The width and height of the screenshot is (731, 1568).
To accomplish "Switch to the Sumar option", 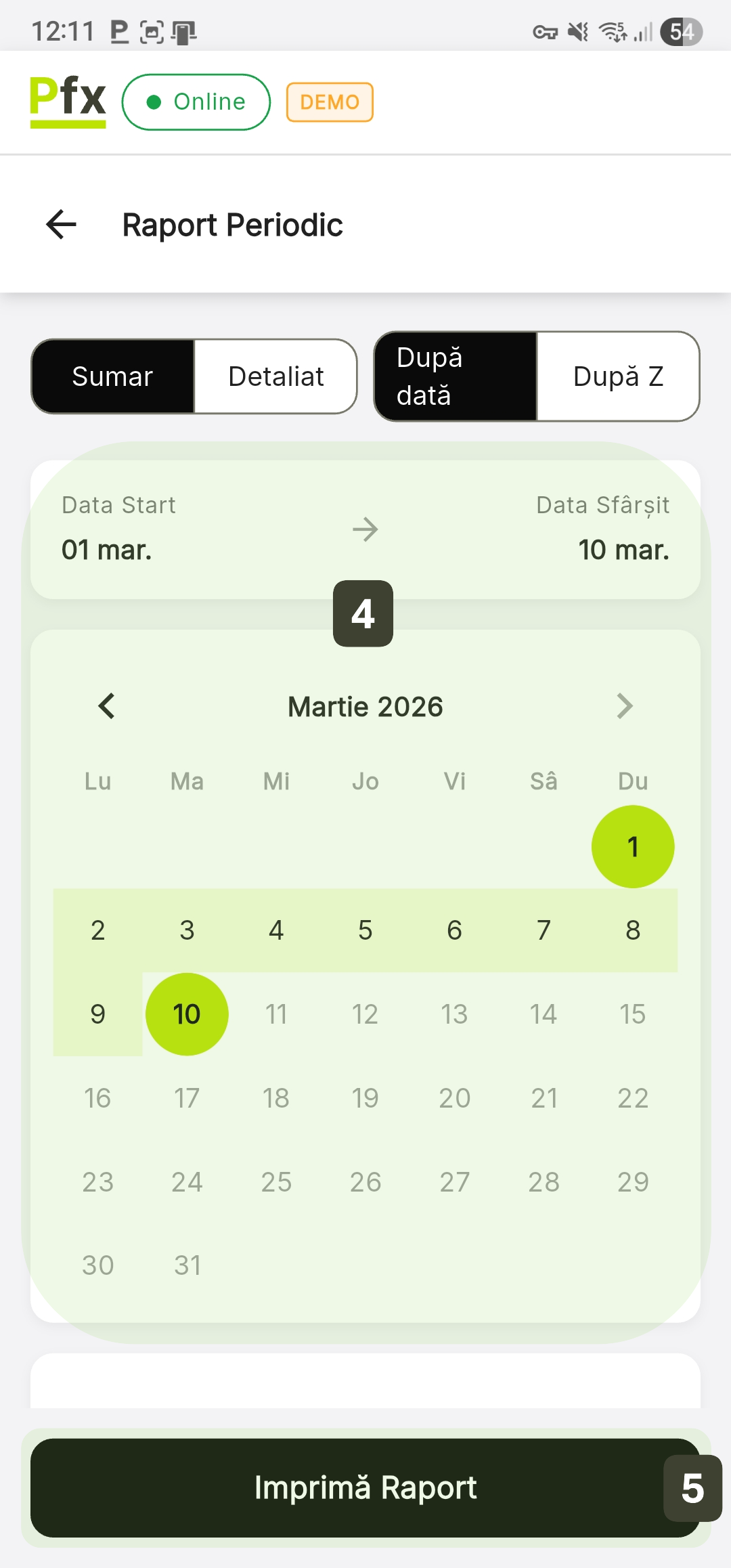I will (x=112, y=376).
